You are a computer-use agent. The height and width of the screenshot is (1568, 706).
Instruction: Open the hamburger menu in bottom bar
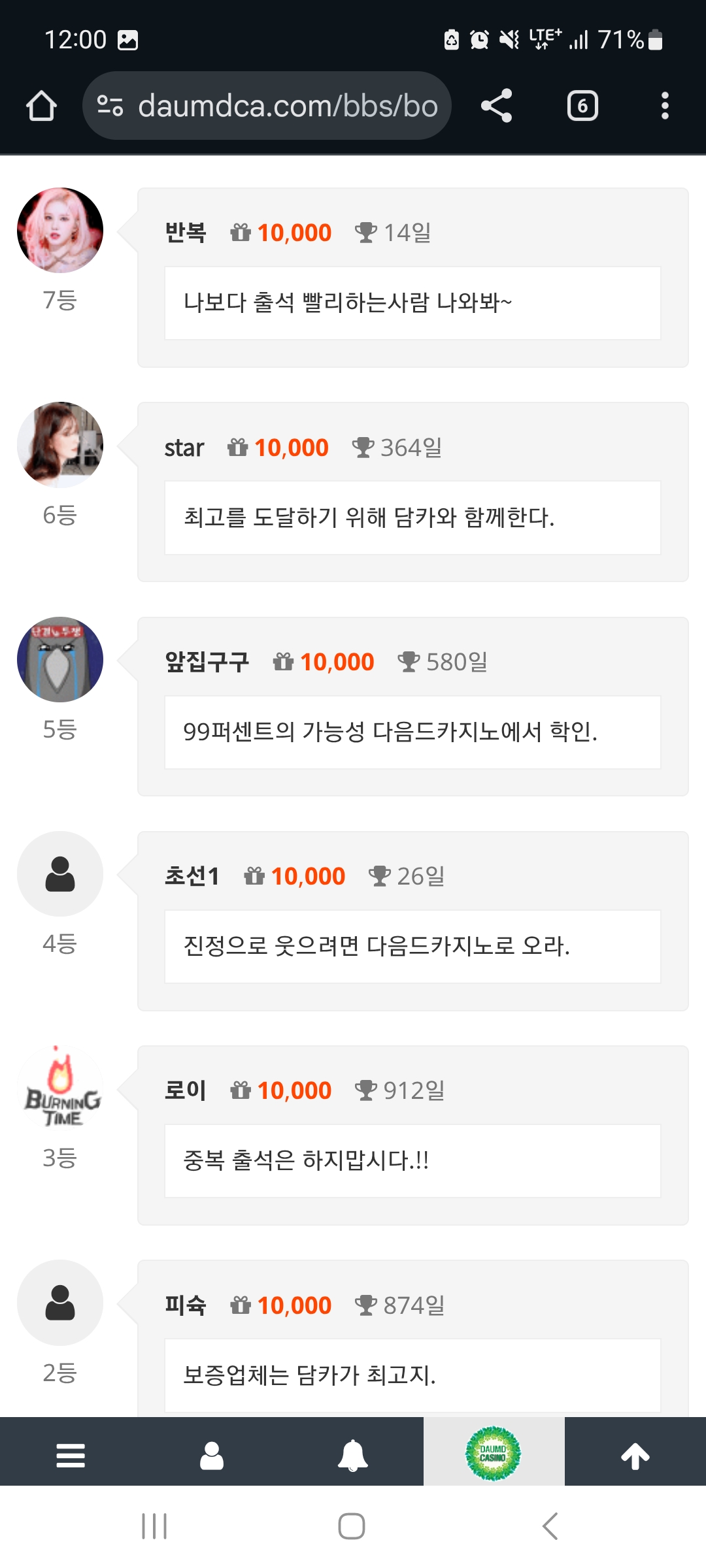click(x=71, y=1456)
